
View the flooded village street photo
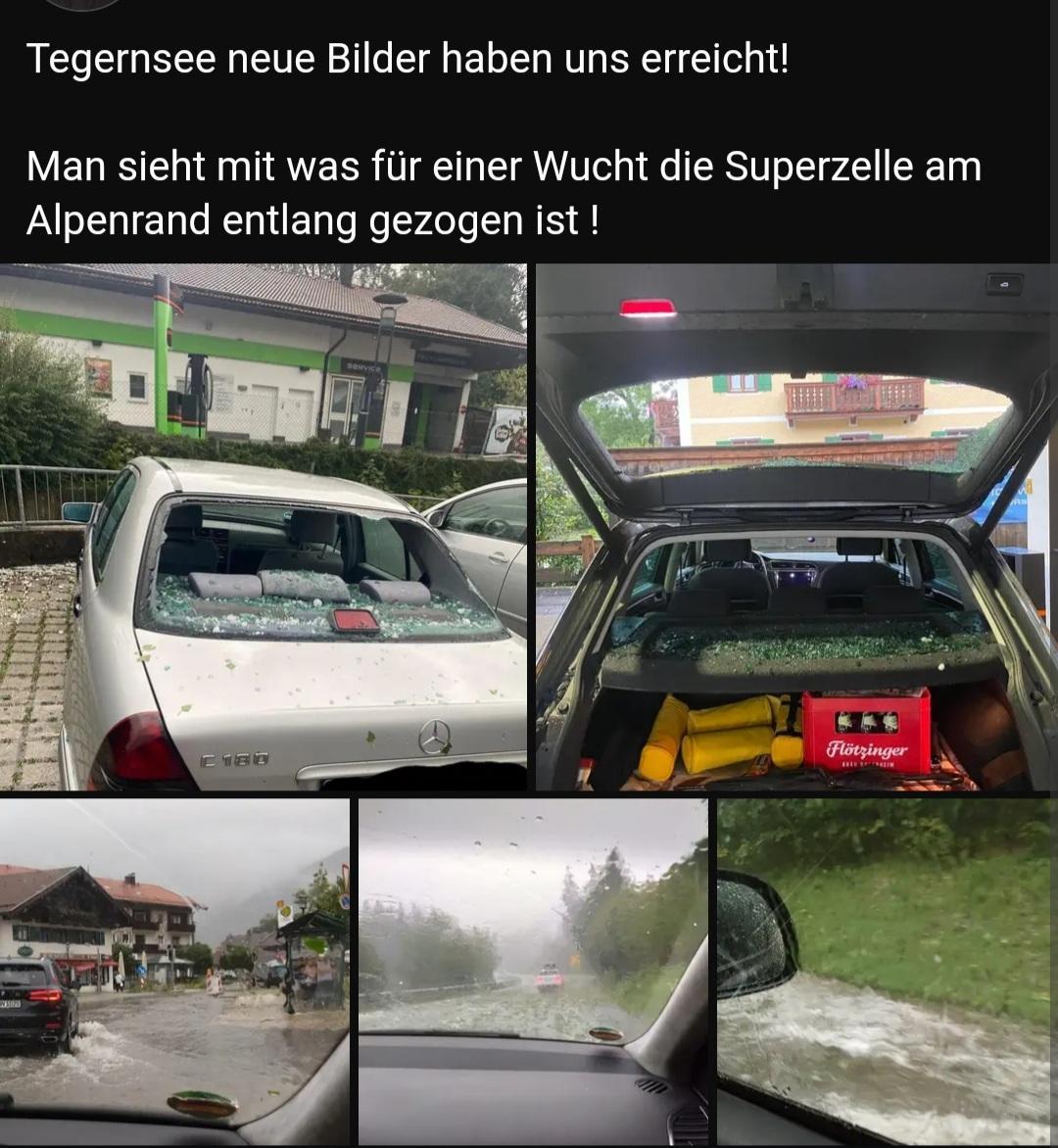(x=174, y=972)
